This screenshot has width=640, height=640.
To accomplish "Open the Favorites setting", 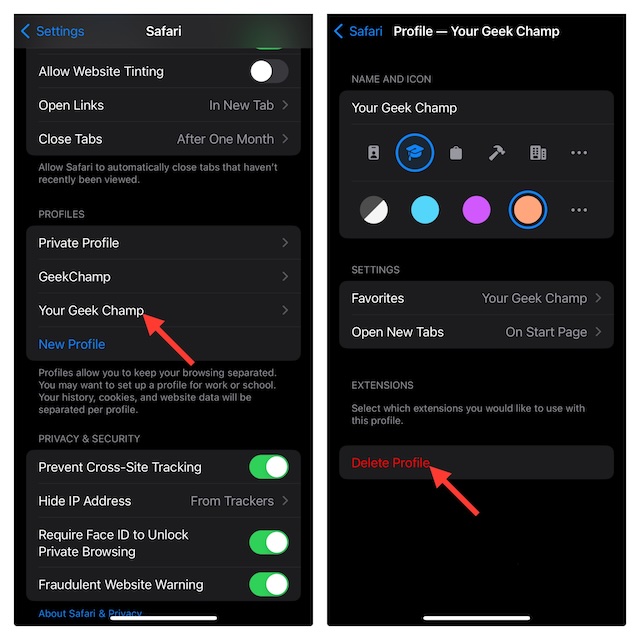I will pos(476,298).
